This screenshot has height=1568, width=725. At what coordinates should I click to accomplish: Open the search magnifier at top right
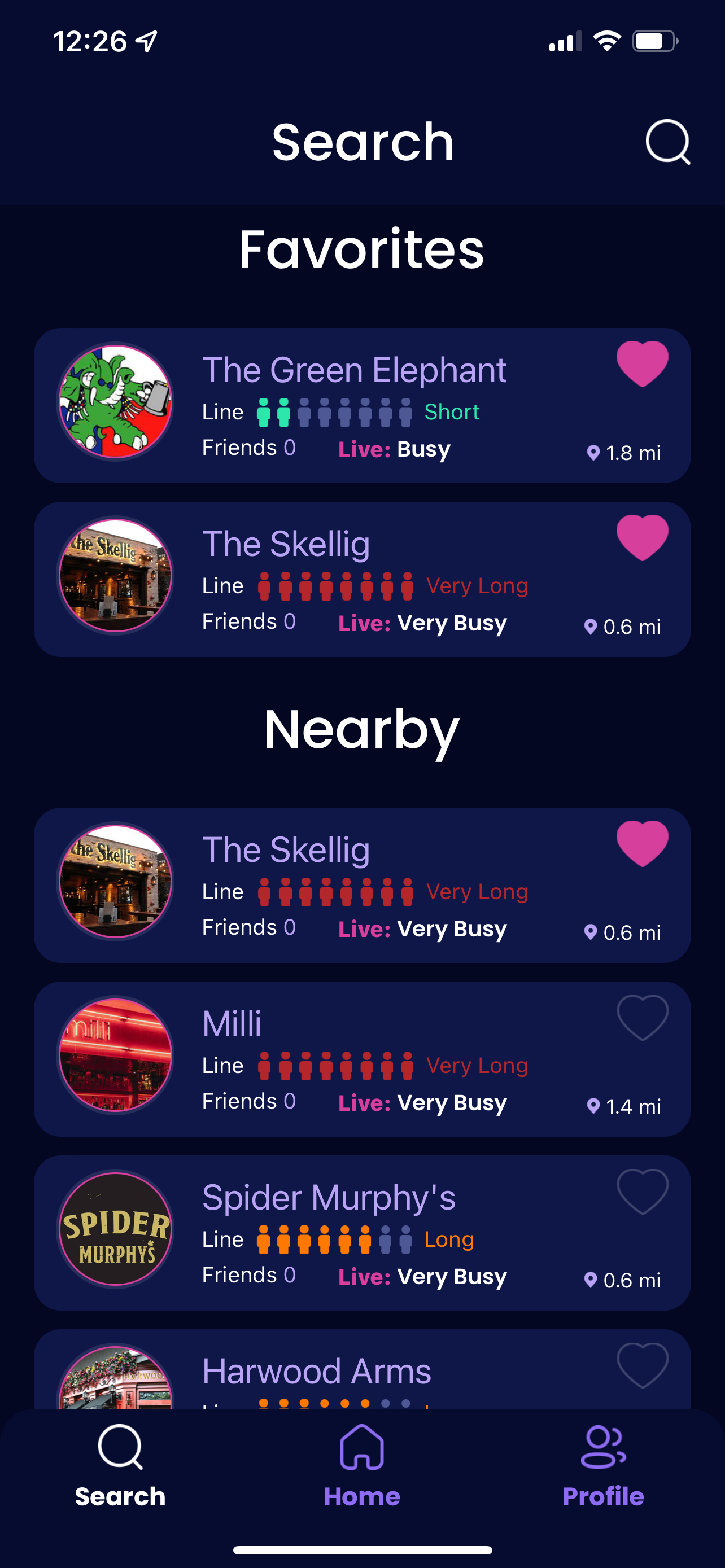(x=667, y=142)
